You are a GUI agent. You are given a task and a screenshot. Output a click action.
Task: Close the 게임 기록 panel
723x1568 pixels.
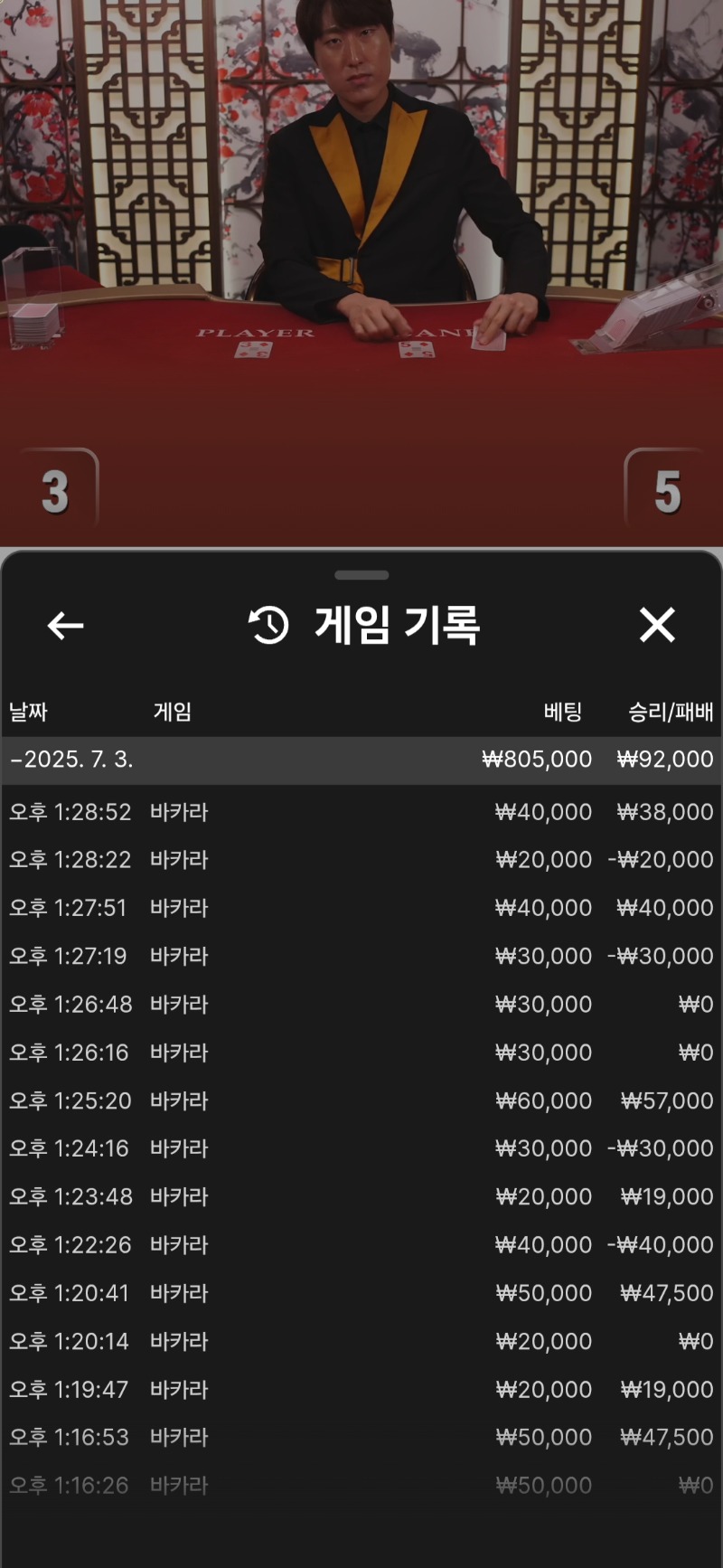point(657,625)
